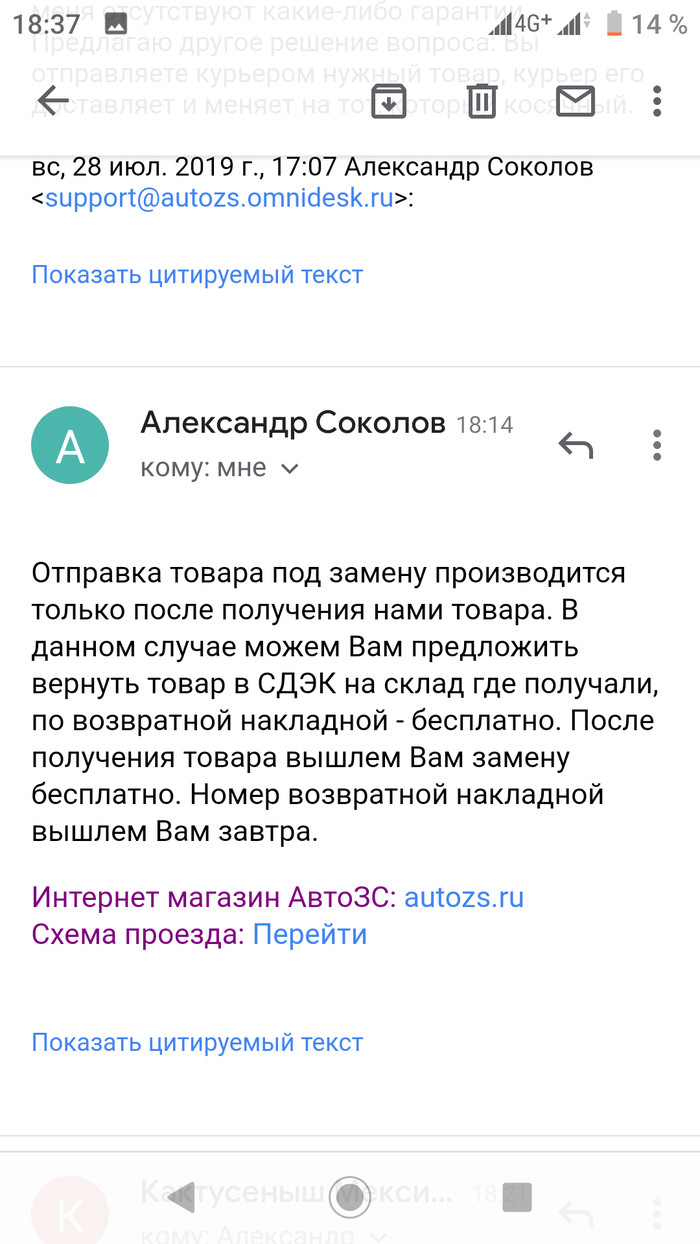Show quoted text above Александр's message
Screen dimensions: 700x1244
[x=197, y=274]
